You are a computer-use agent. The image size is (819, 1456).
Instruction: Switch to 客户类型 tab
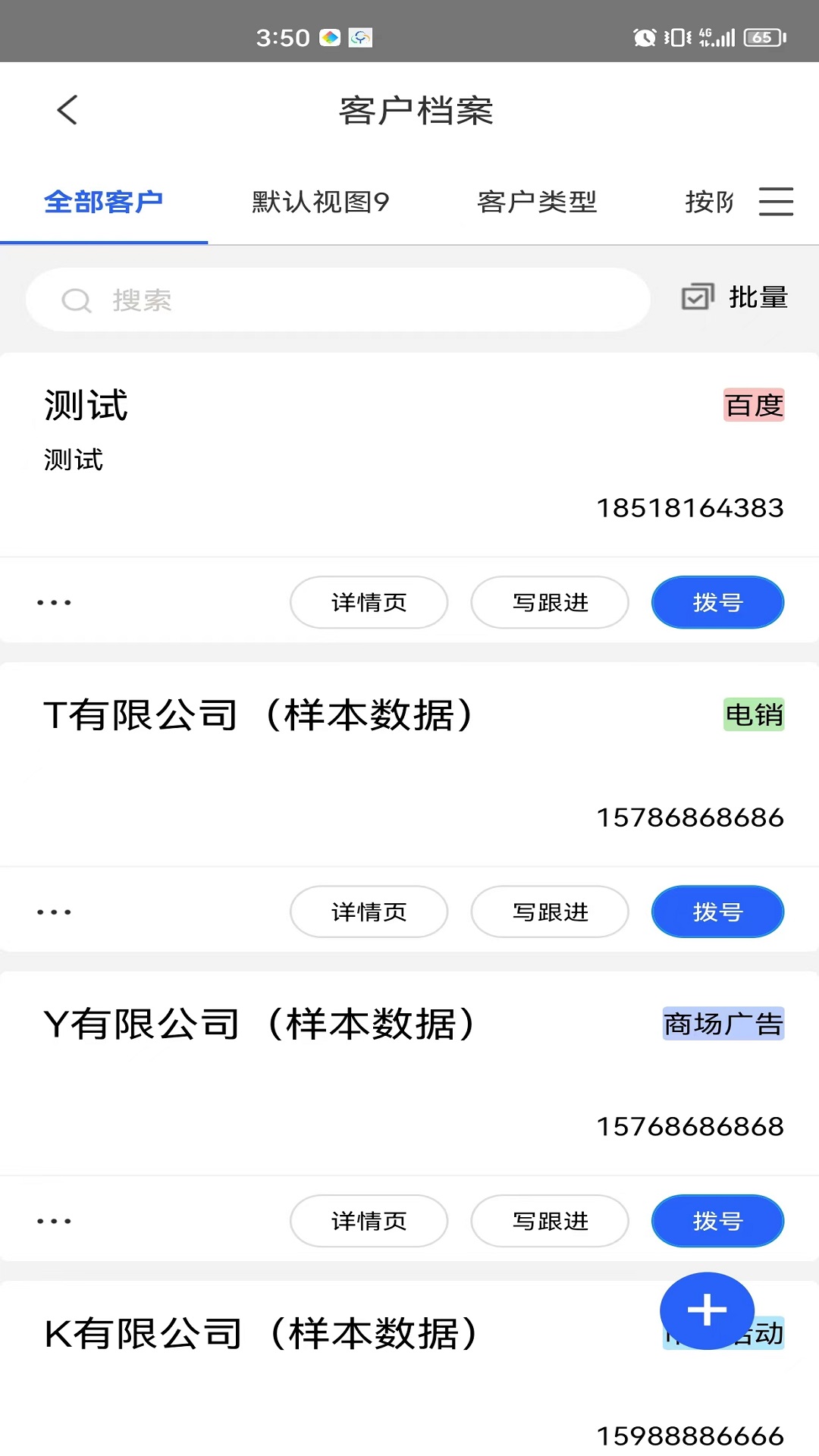click(x=537, y=202)
